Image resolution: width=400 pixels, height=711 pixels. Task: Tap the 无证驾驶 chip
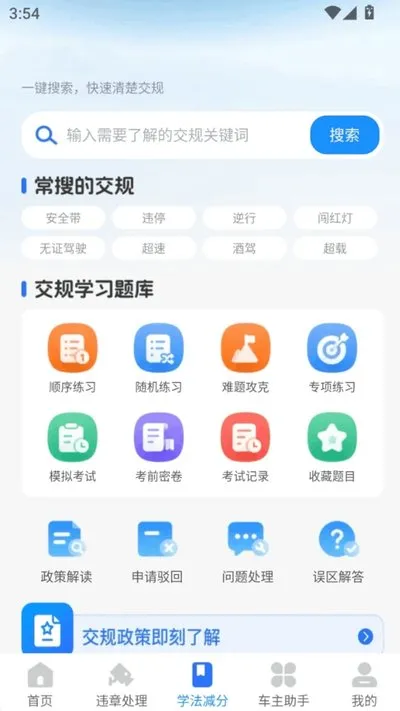(63, 248)
